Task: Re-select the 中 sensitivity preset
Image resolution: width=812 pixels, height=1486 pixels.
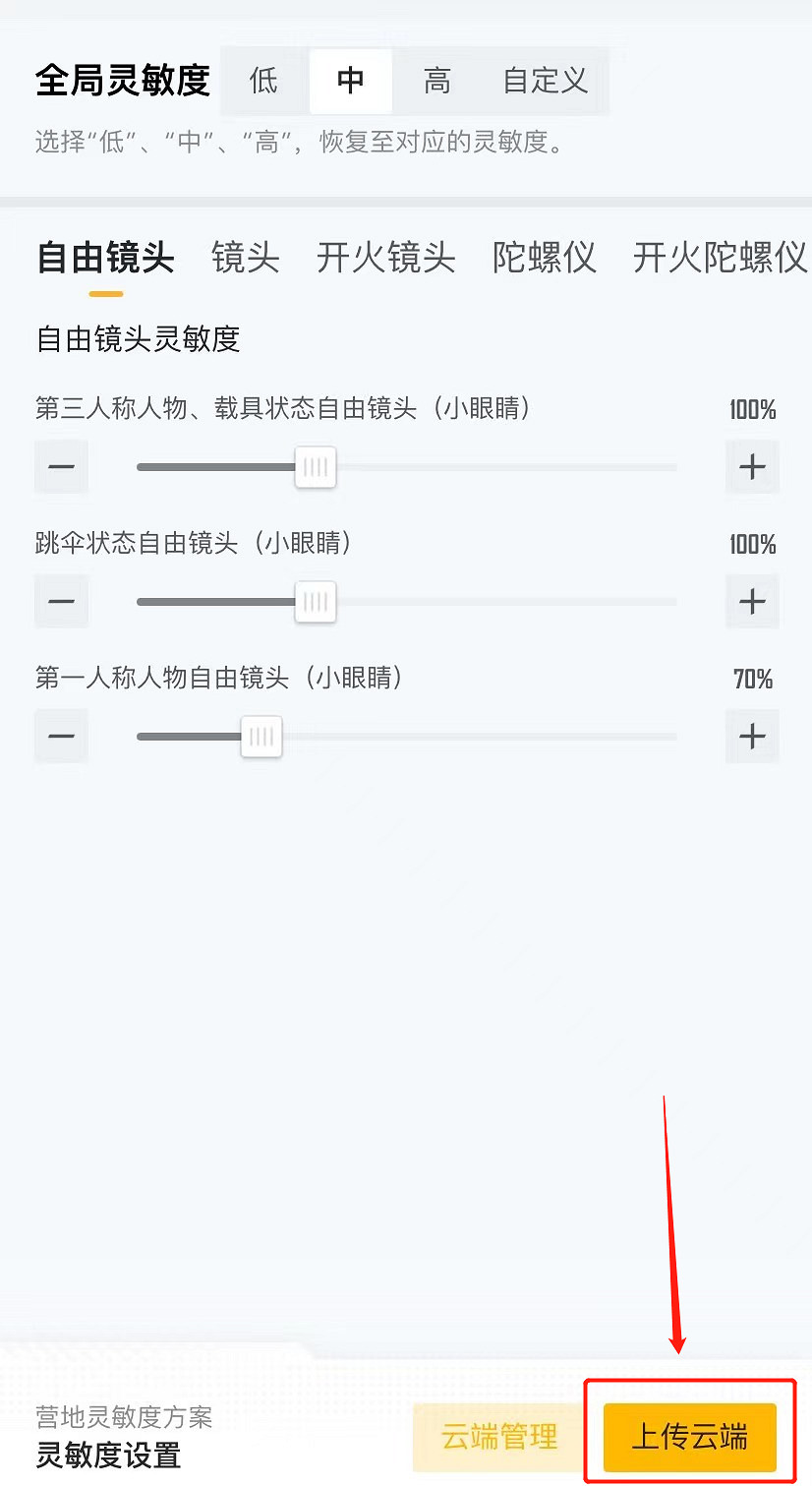Action: 350,82
